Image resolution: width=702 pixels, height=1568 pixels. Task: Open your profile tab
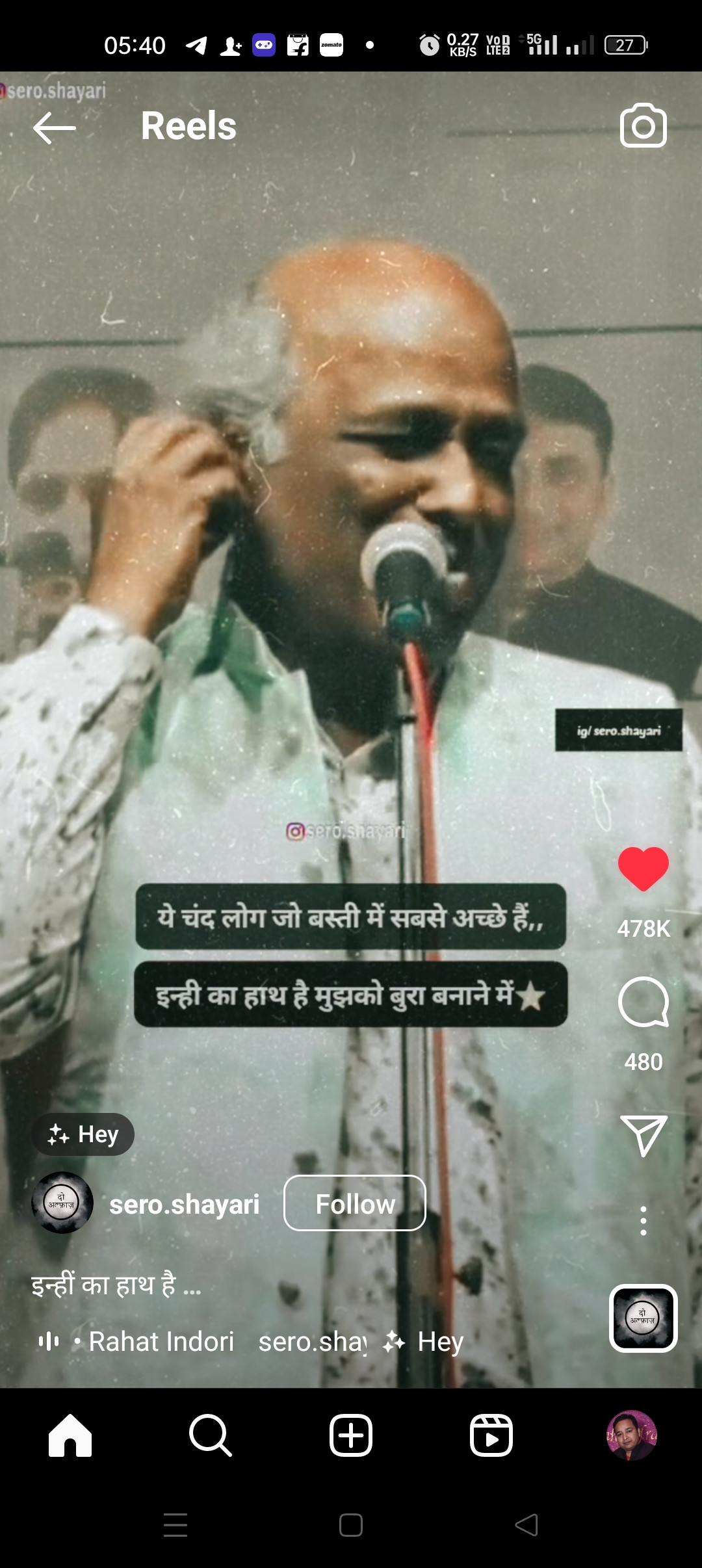tap(631, 1435)
